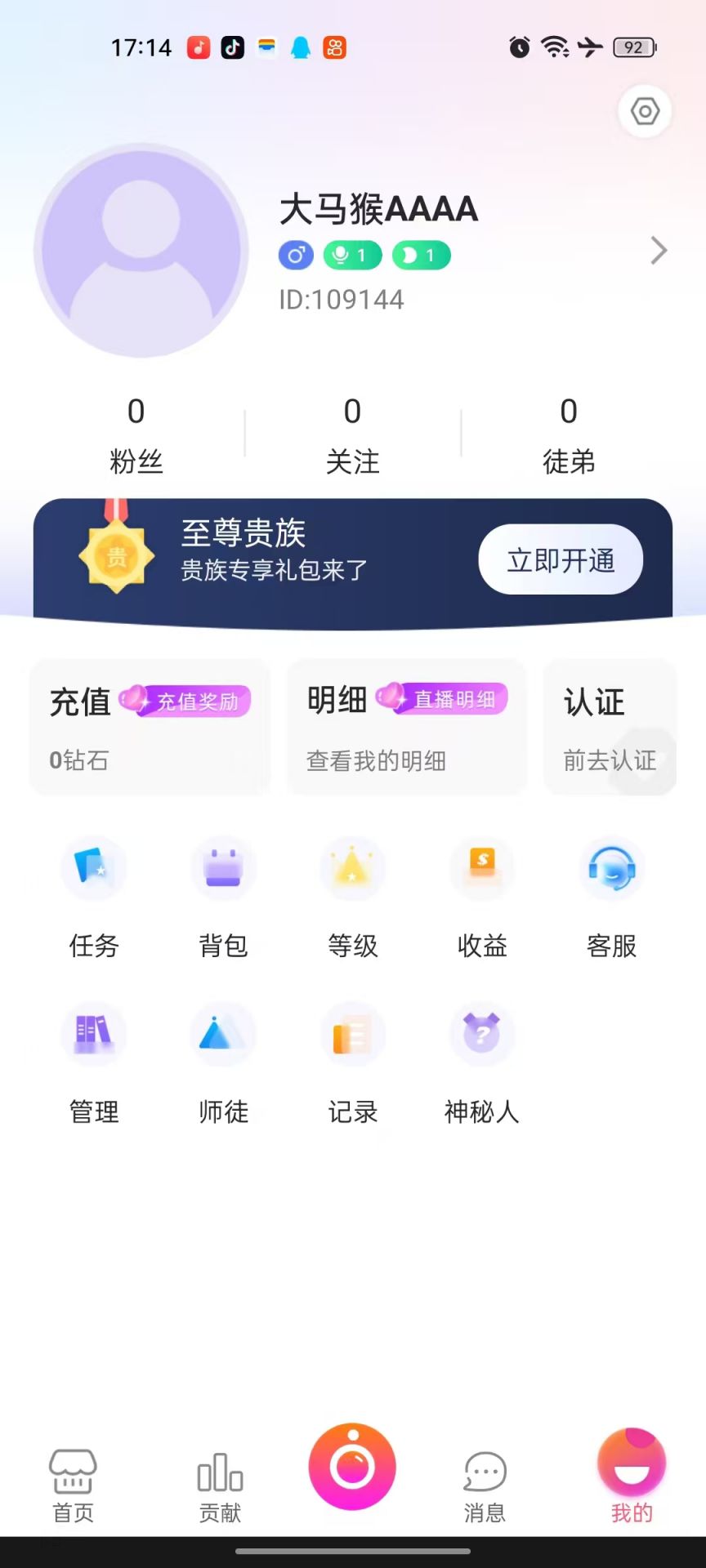View the 粉丝 fans list
The width and height of the screenshot is (706, 1568).
136,434
